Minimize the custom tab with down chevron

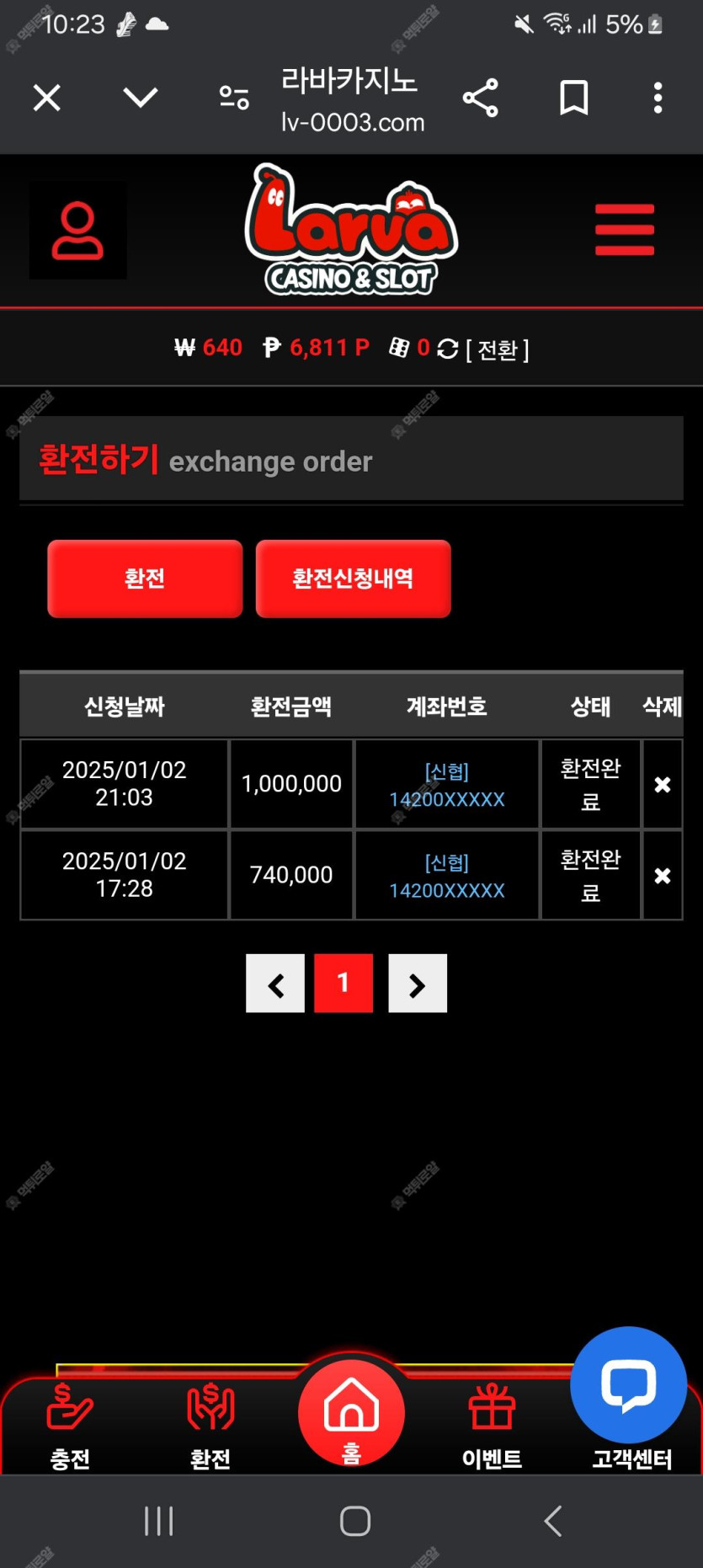point(141,98)
